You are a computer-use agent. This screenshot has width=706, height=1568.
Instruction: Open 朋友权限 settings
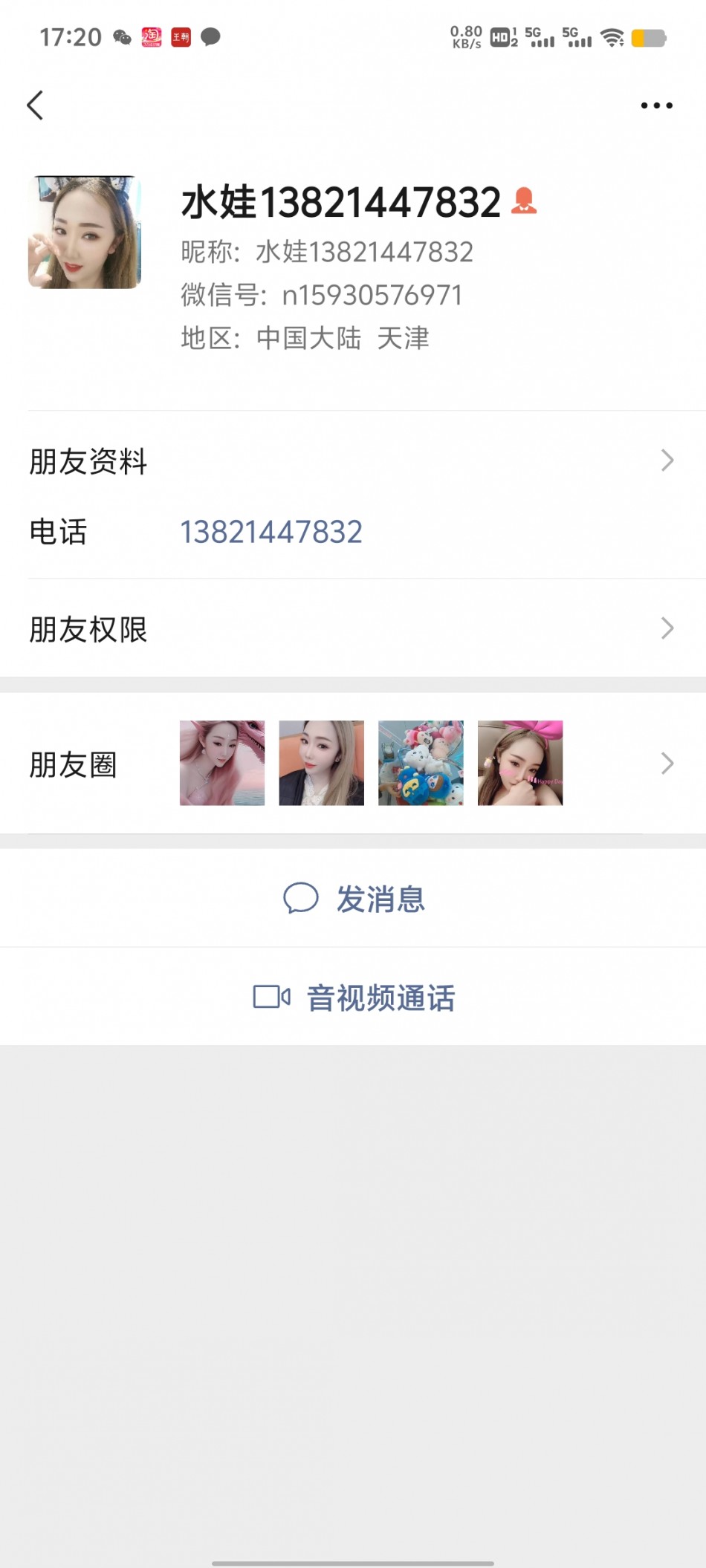pyautogui.click(x=352, y=629)
